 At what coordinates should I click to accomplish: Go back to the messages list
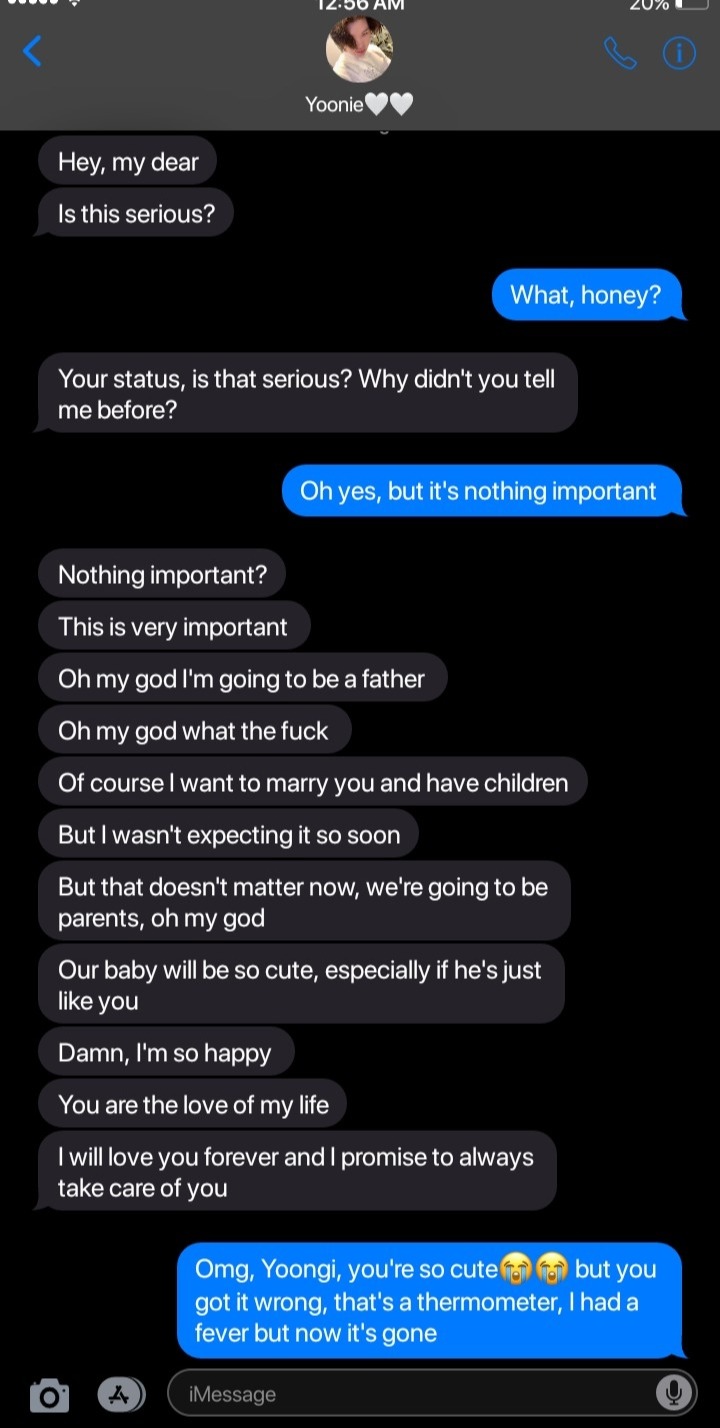pos(33,50)
